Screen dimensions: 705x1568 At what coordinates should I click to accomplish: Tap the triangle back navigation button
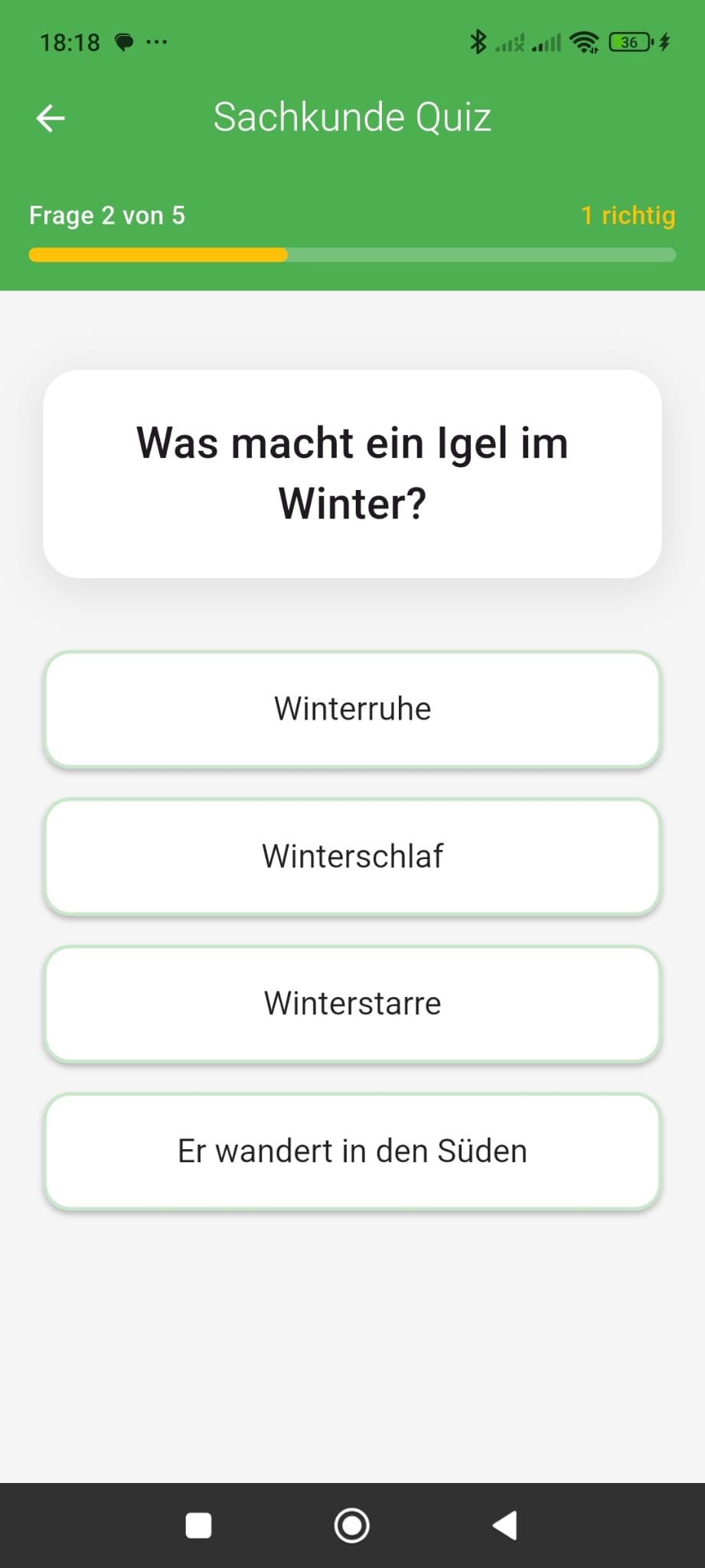click(x=503, y=1526)
